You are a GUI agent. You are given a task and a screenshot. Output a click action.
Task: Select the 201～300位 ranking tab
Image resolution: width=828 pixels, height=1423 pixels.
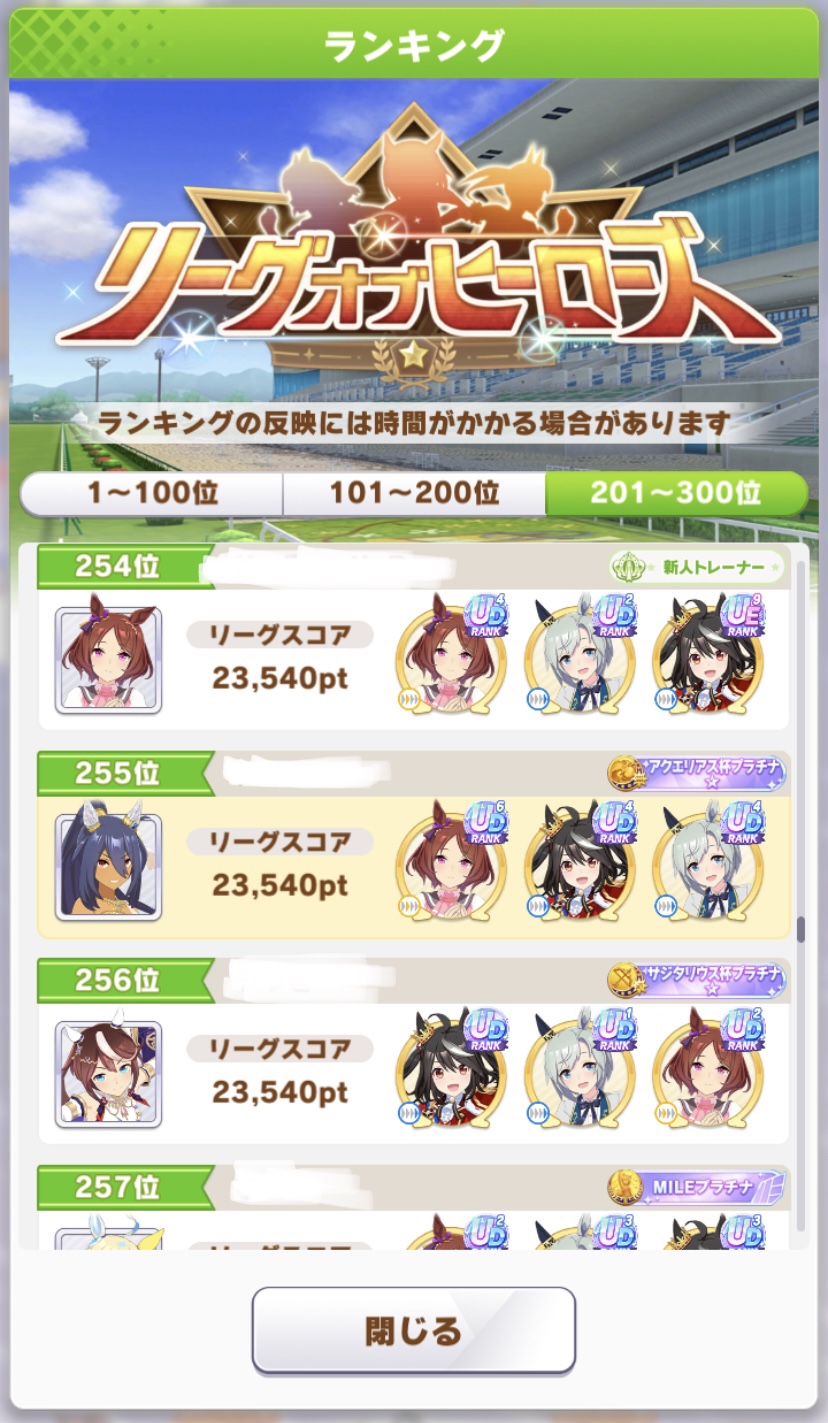pos(675,493)
